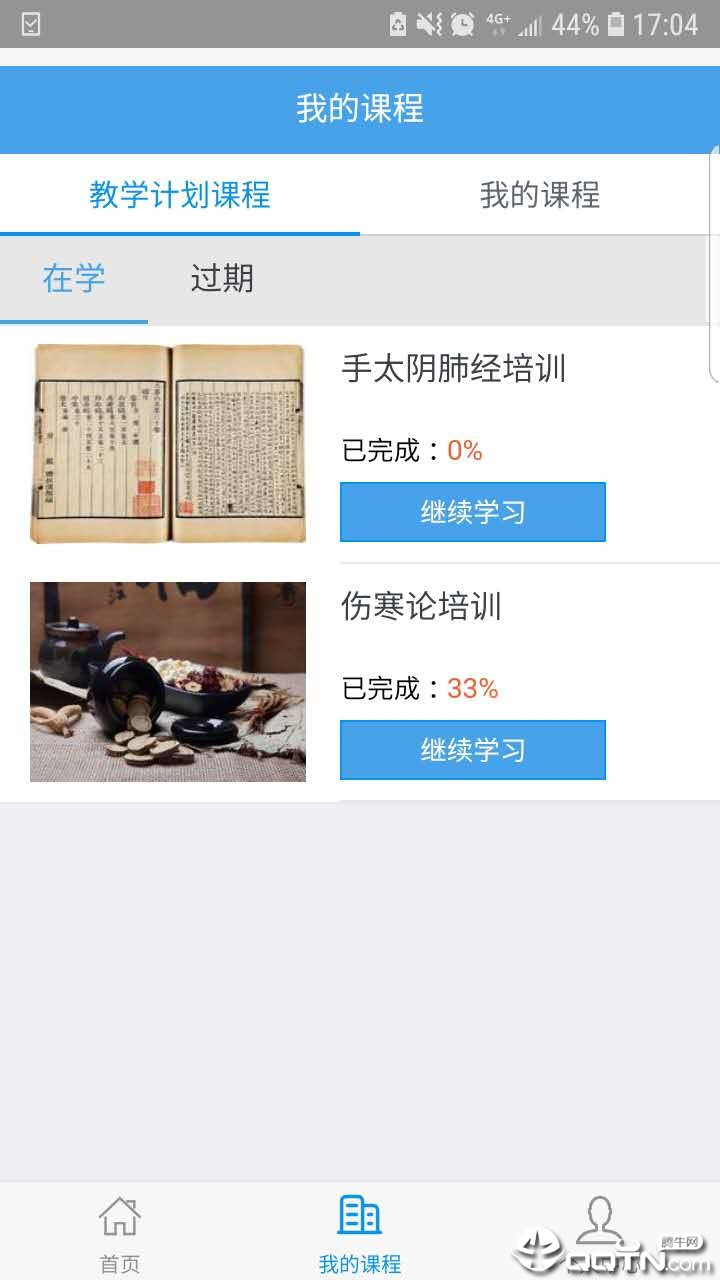Switch to the top 我的课程 tab
This screenshot has width=720, height=1280.
click(540, 195)
